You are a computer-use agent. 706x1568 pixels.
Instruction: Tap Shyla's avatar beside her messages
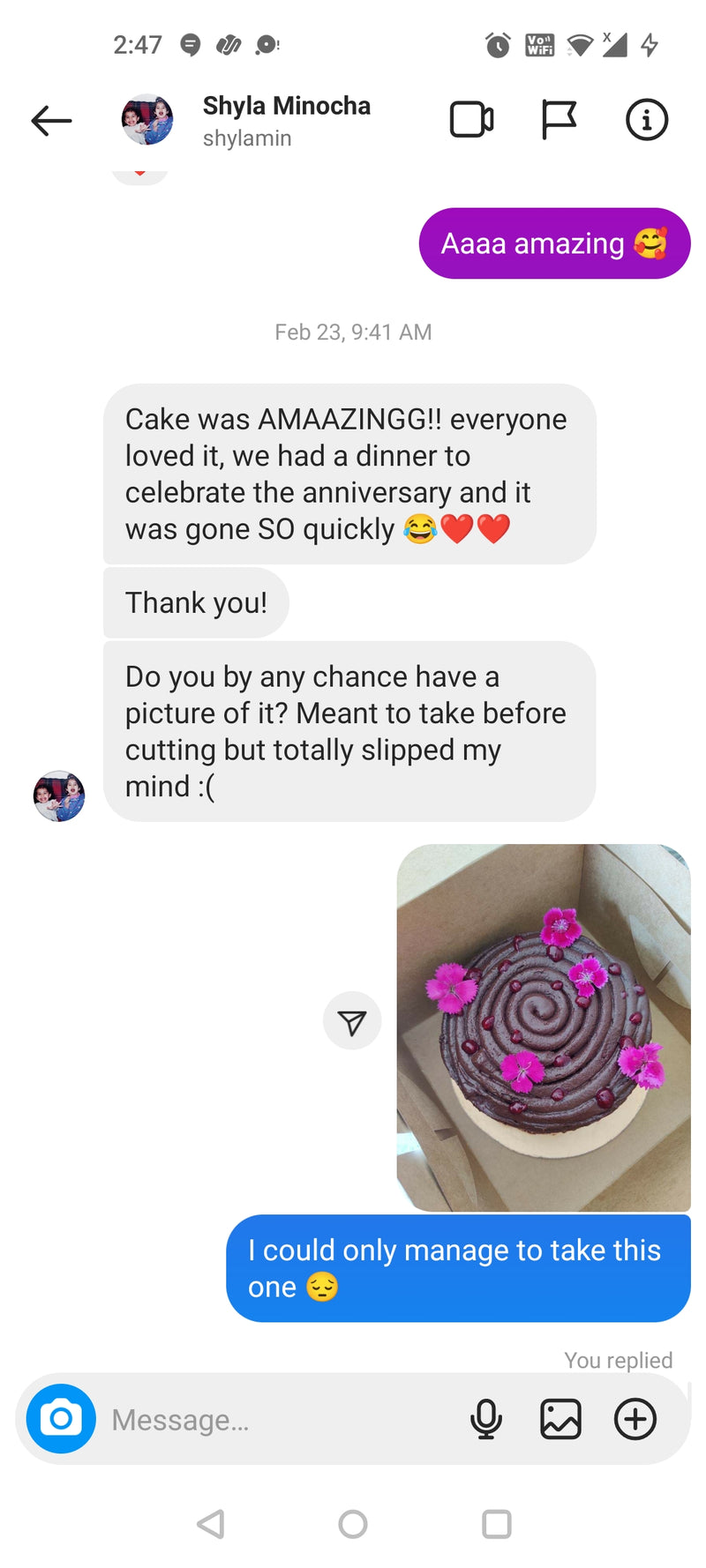(x=59, y=795)
